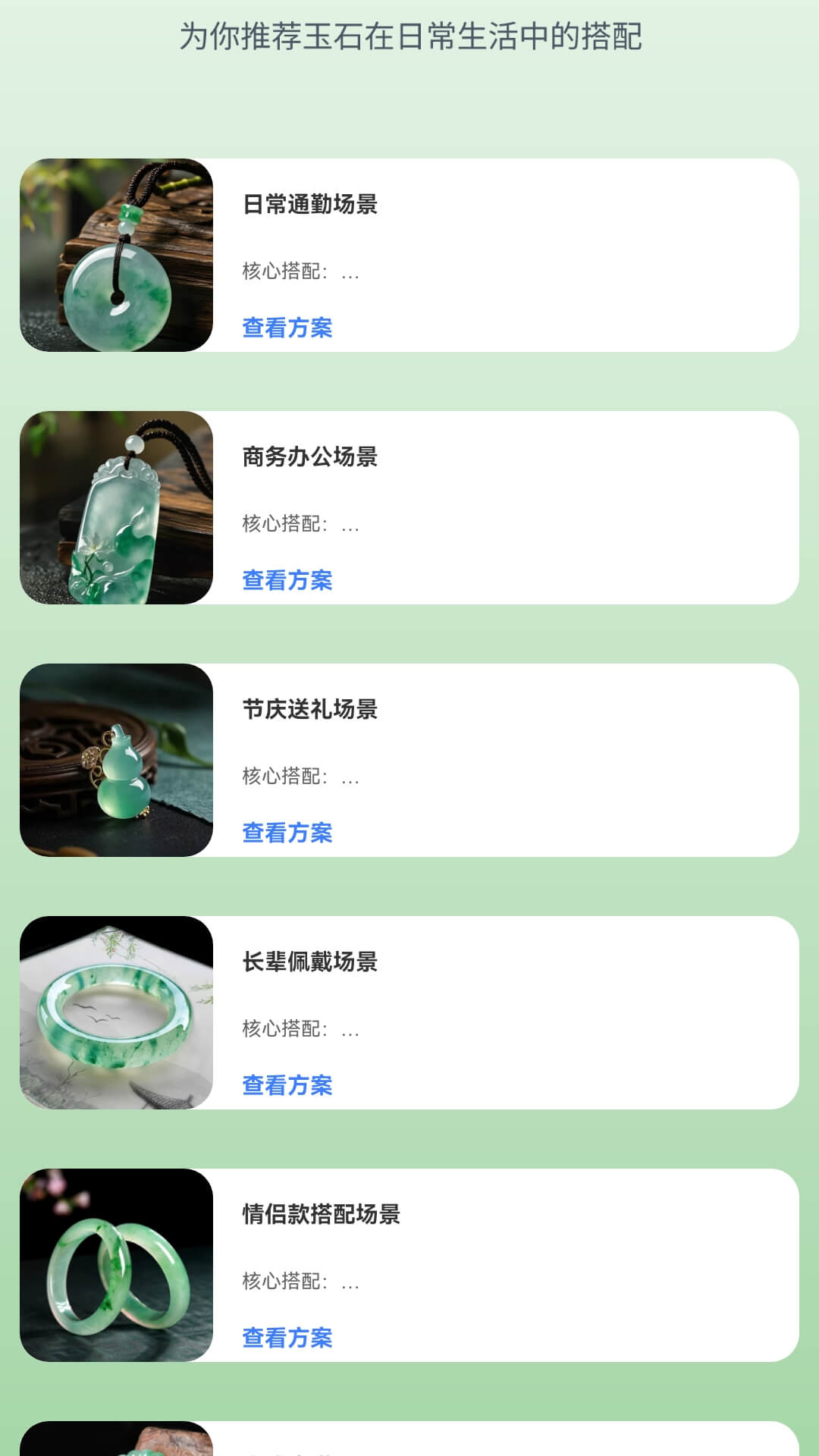Screen dimensions: 819x1456
Task: Open 查看方案 for 商务办公场景
Action: (x=287, y=579)
